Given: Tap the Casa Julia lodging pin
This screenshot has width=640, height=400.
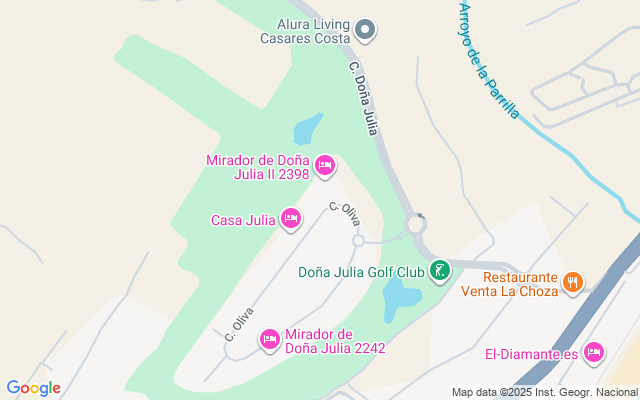Looking at the screenshot, I should pos(290,217).
